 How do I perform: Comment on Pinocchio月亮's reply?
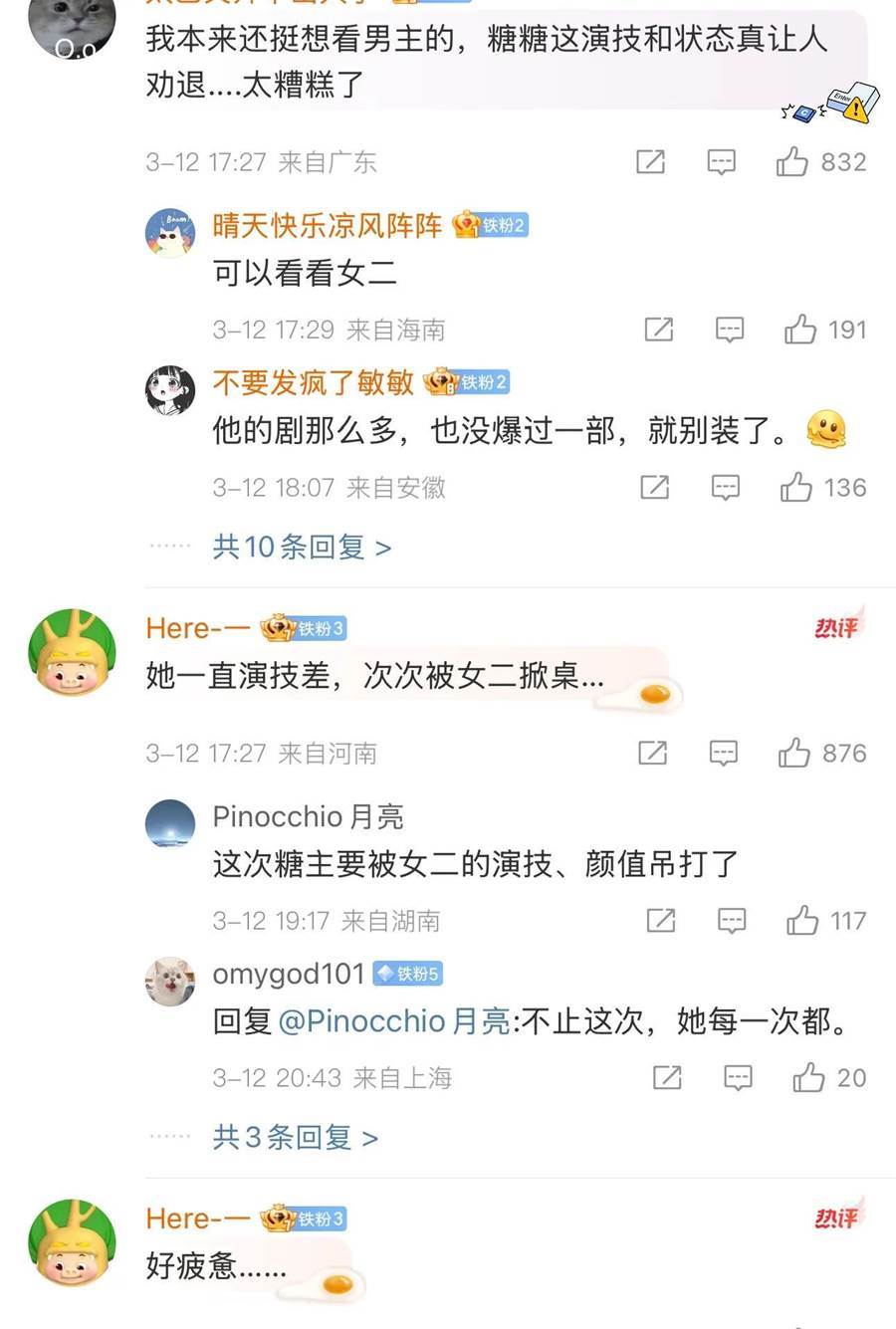click(732, 921)
